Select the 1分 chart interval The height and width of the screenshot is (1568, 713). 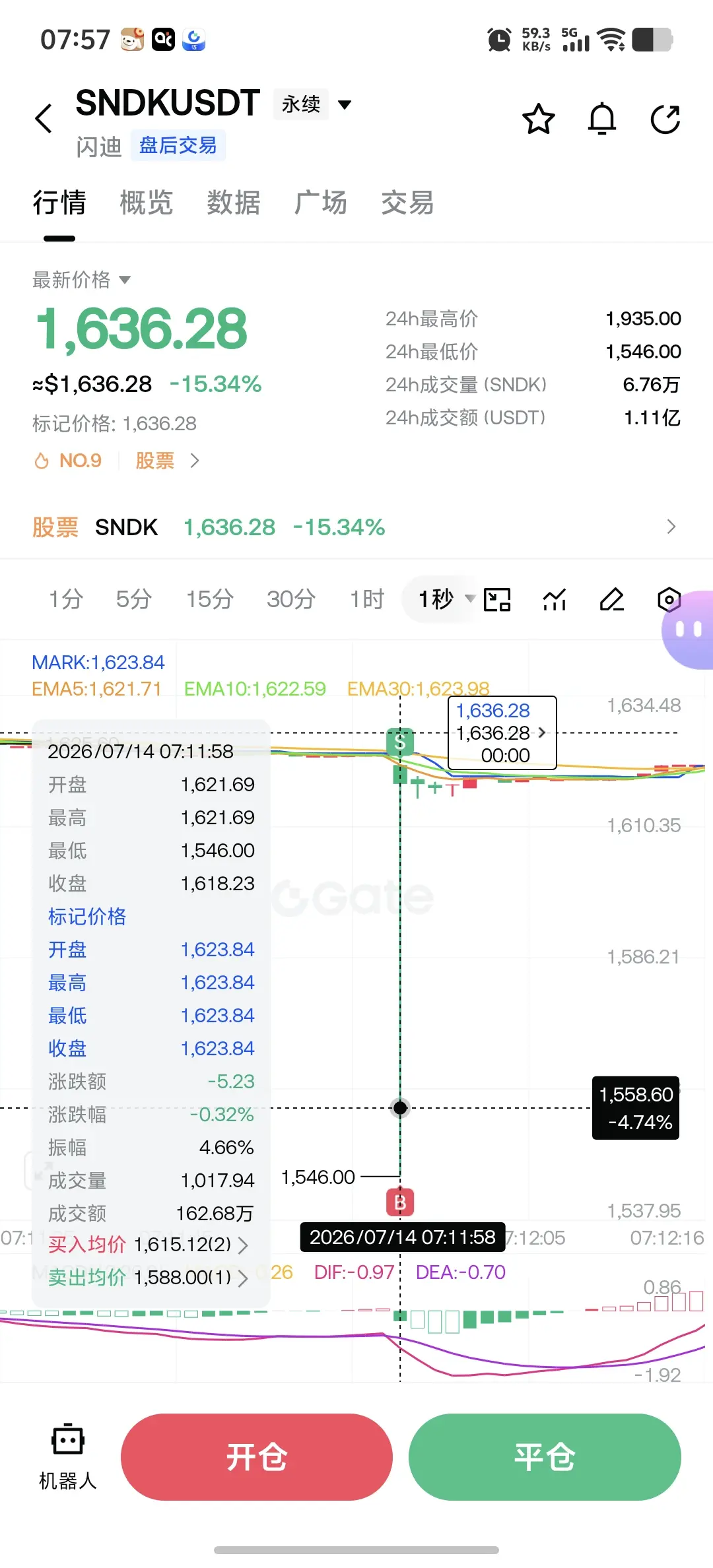(66, 599)
